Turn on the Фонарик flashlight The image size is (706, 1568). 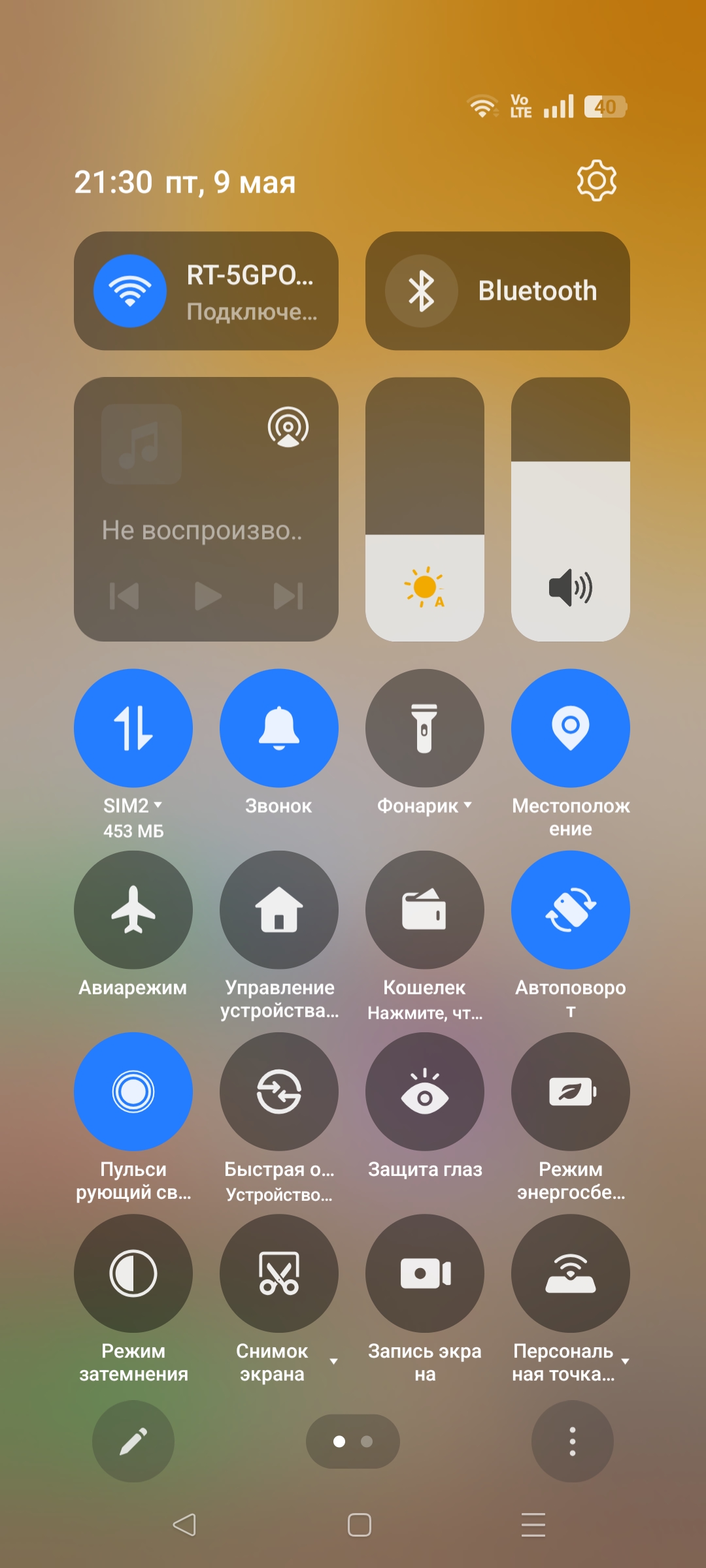point(425,728)
